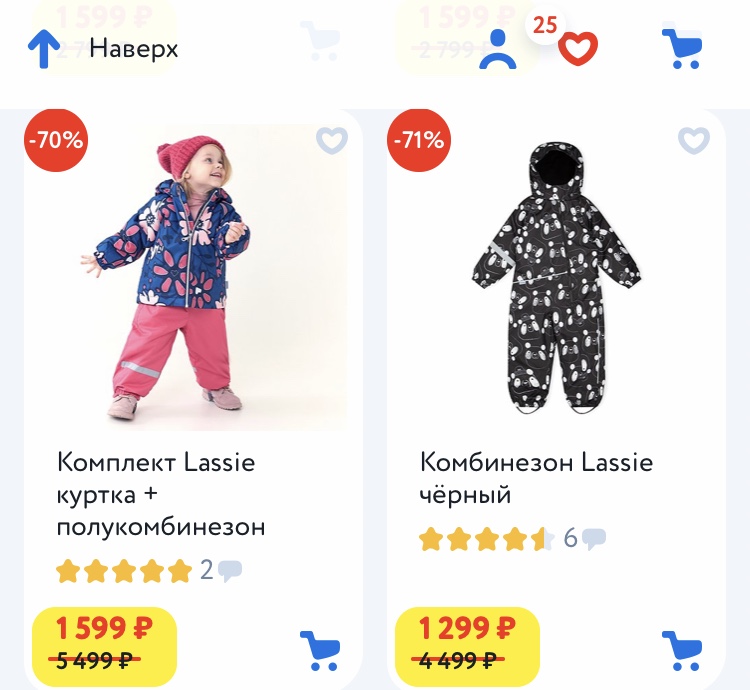Screen dimensions: 750x690
Task: Add Комплект Lassie for 1 599 ₽ to cart
Action: pos(320,650)
